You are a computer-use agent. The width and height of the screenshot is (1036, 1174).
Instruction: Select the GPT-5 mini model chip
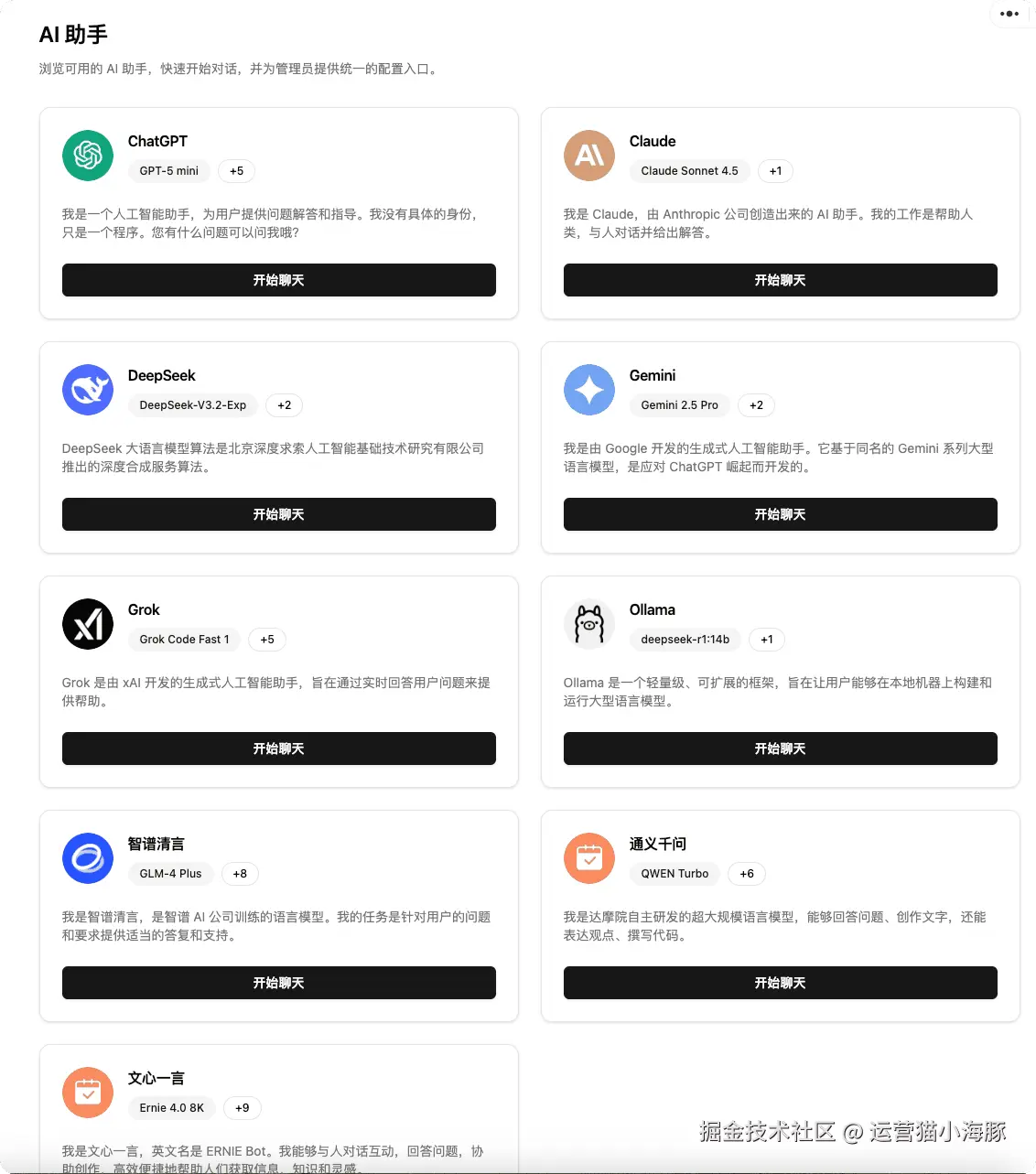pos(168,171)
